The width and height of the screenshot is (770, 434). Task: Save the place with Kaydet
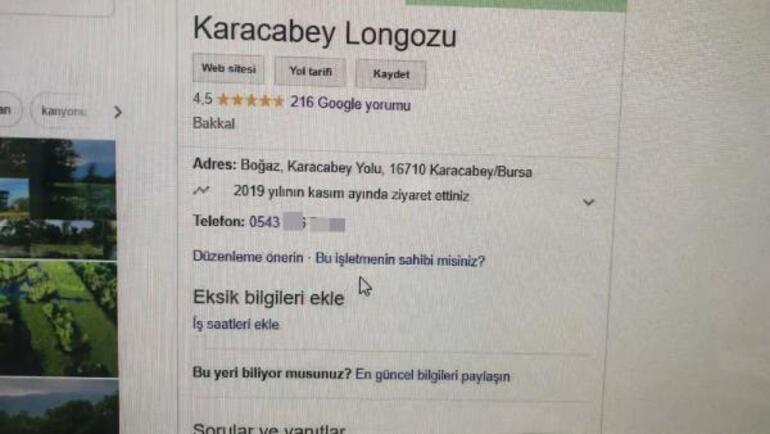tap(391, 74)
